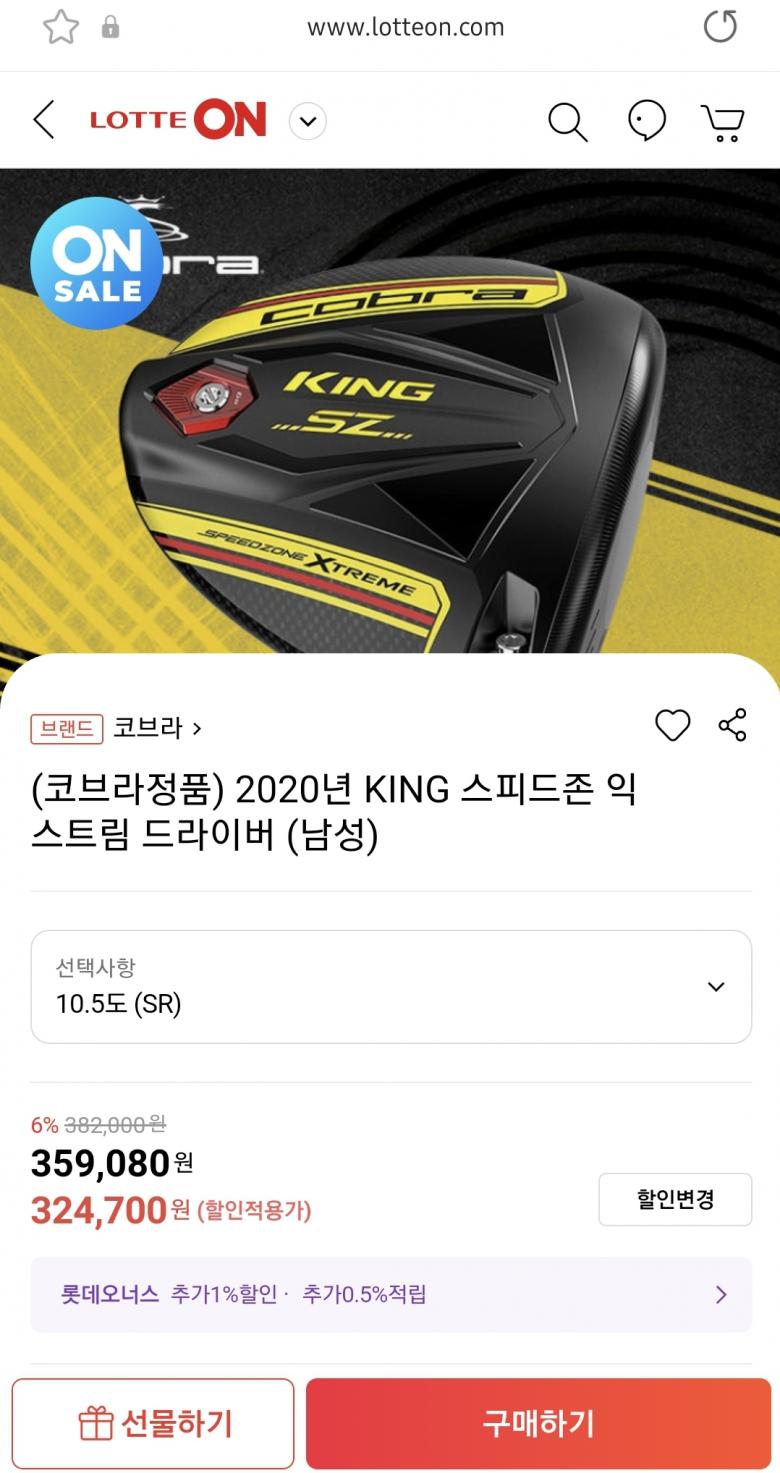Viewport: 780px width, 1473px height.
Task: Open the chat bubble icon
Action: [x=647, y=121]
